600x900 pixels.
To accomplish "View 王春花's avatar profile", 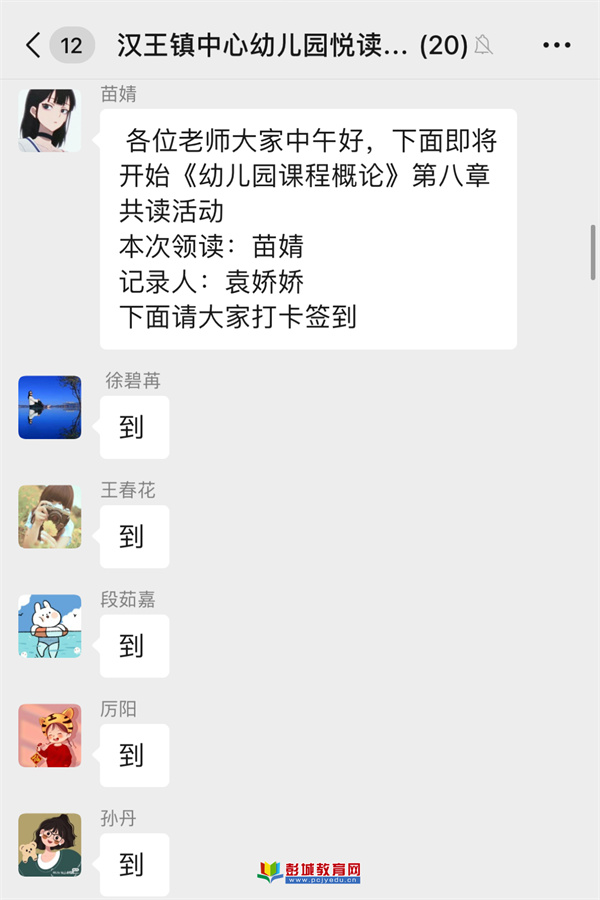I will point(50,516).
